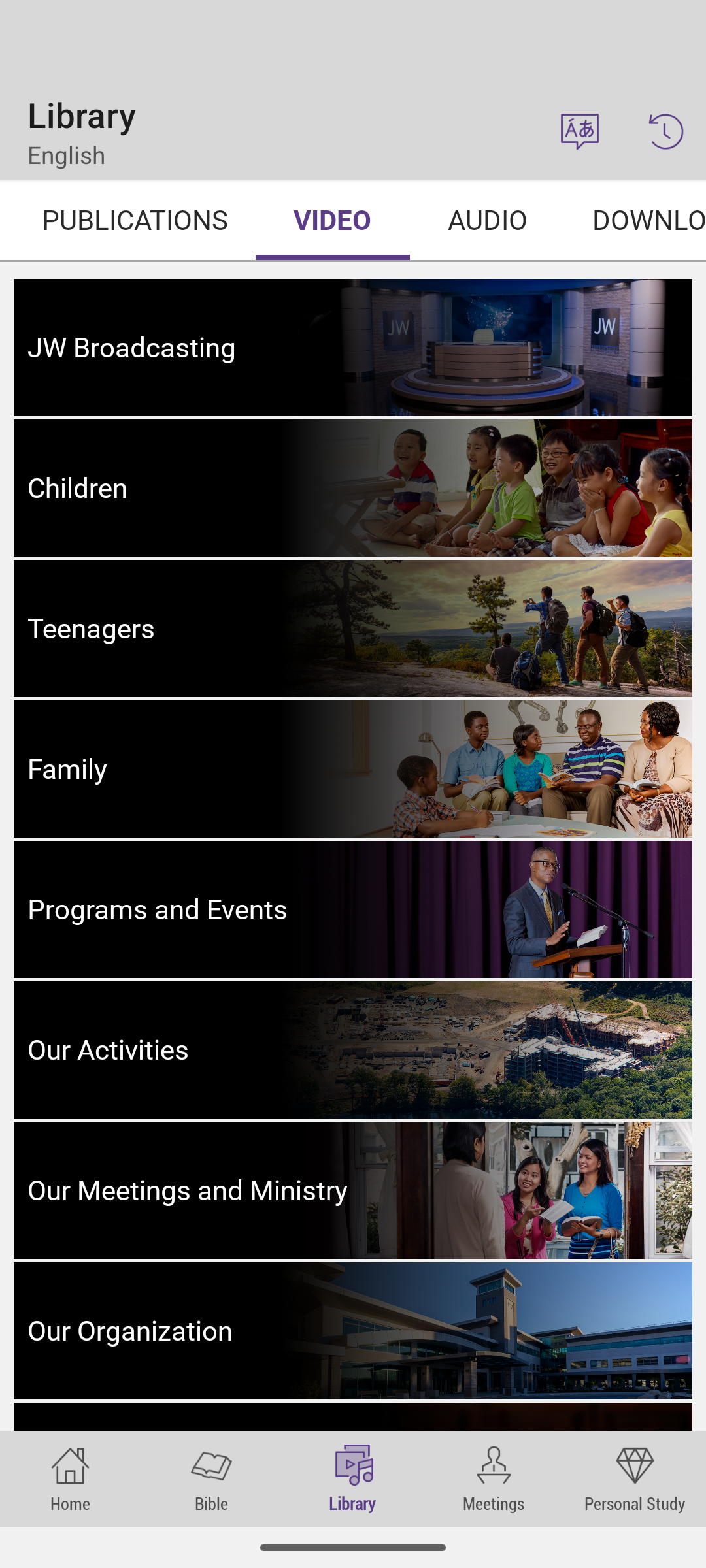Screen dimensions: 706x1568
Task: Go to the Meetings tab
Action: 494,1479
